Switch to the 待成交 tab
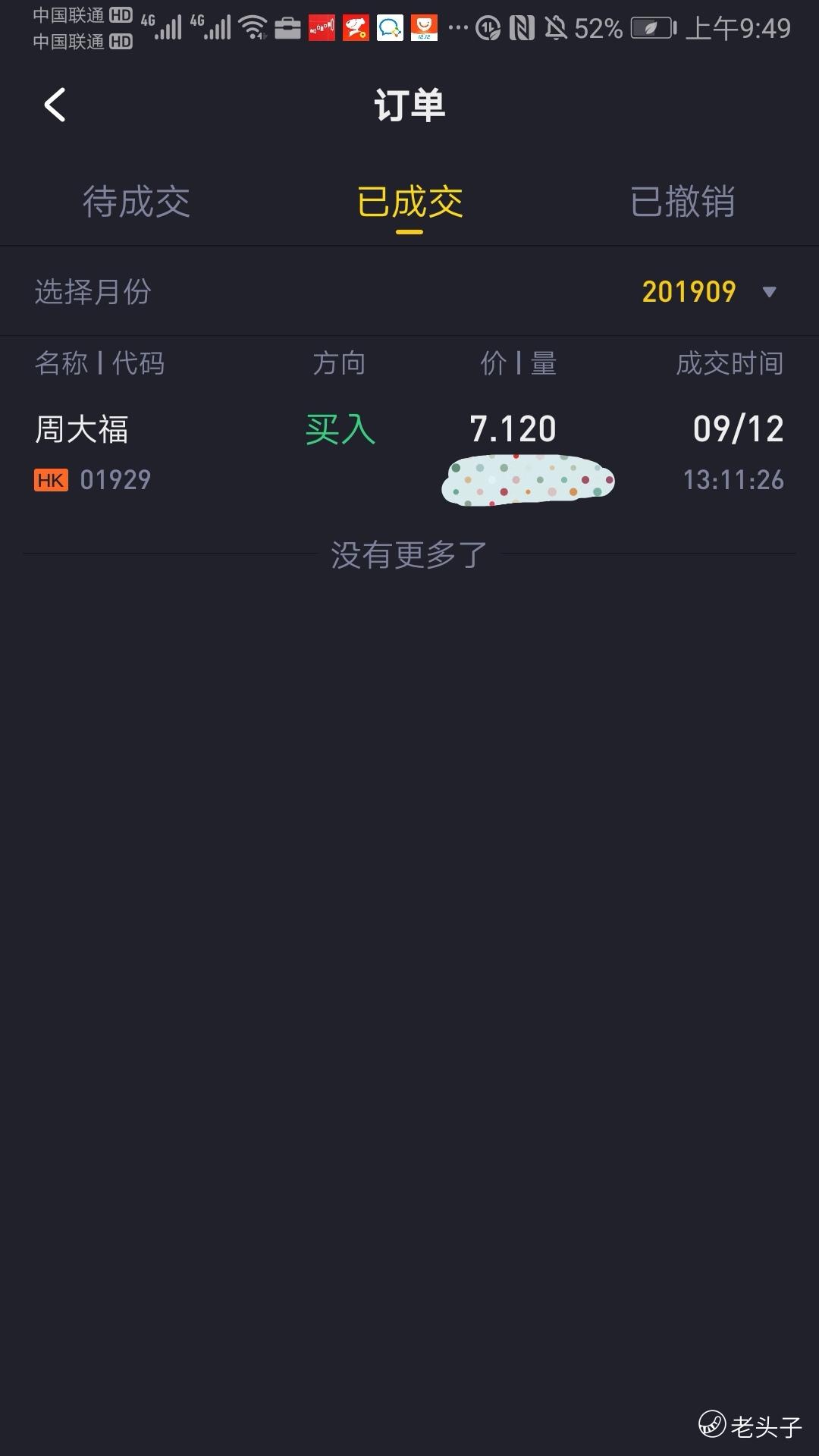Image resolution: width=819 pixels, height=1456 pixels. tap(136, 202)
